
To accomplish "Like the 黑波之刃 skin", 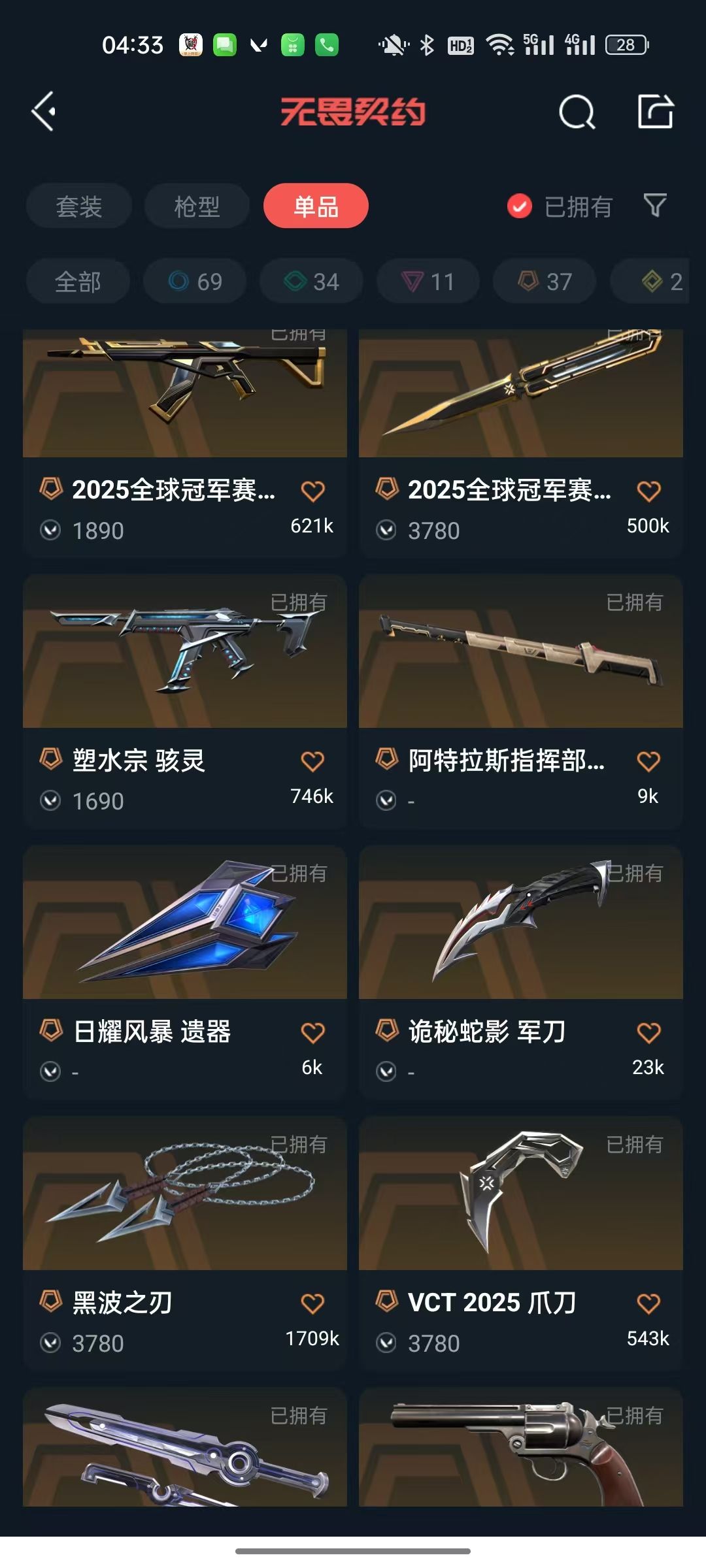I will (312, 1304).
